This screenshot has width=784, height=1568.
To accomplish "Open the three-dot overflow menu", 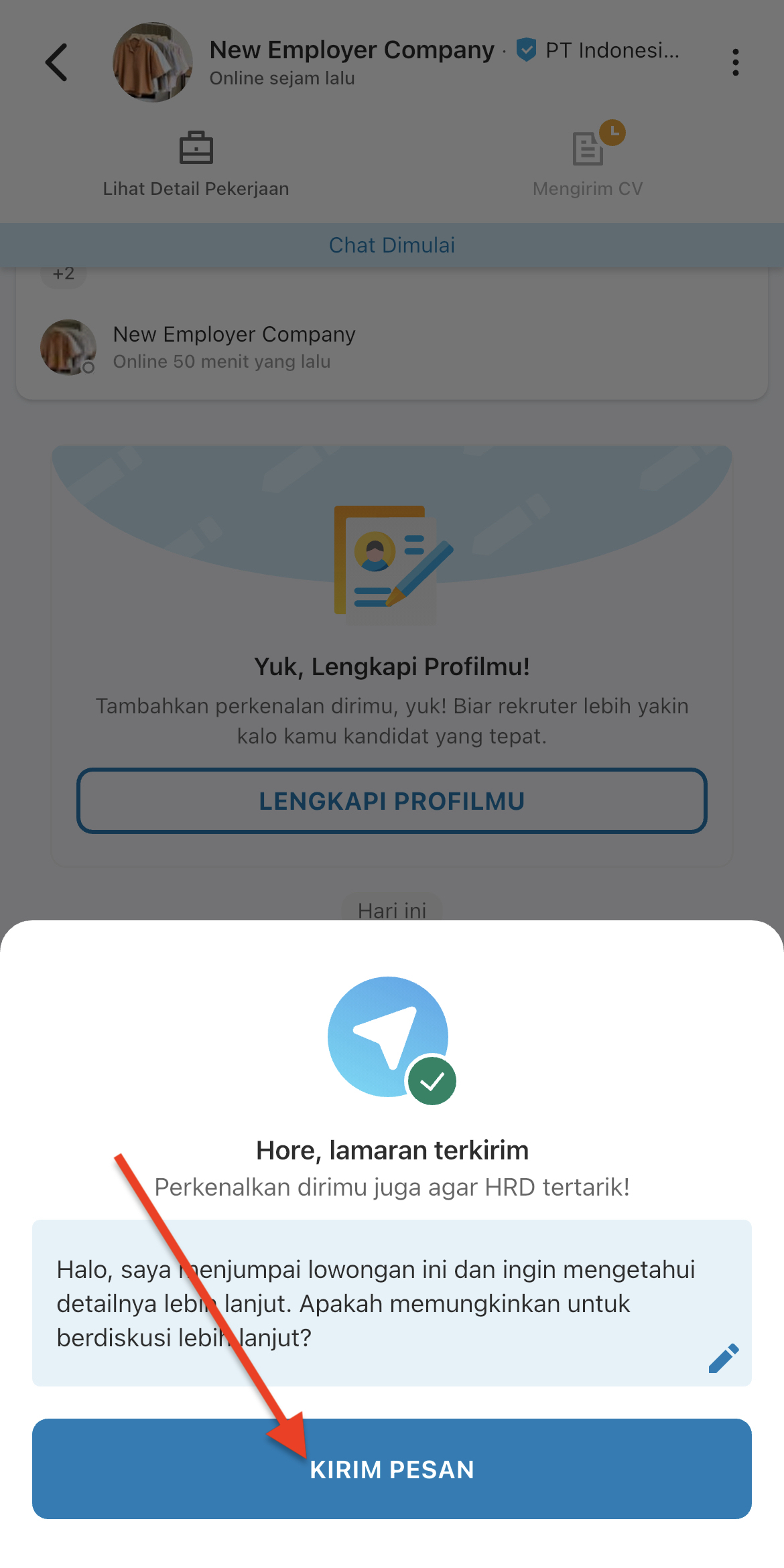I will 735,62.
